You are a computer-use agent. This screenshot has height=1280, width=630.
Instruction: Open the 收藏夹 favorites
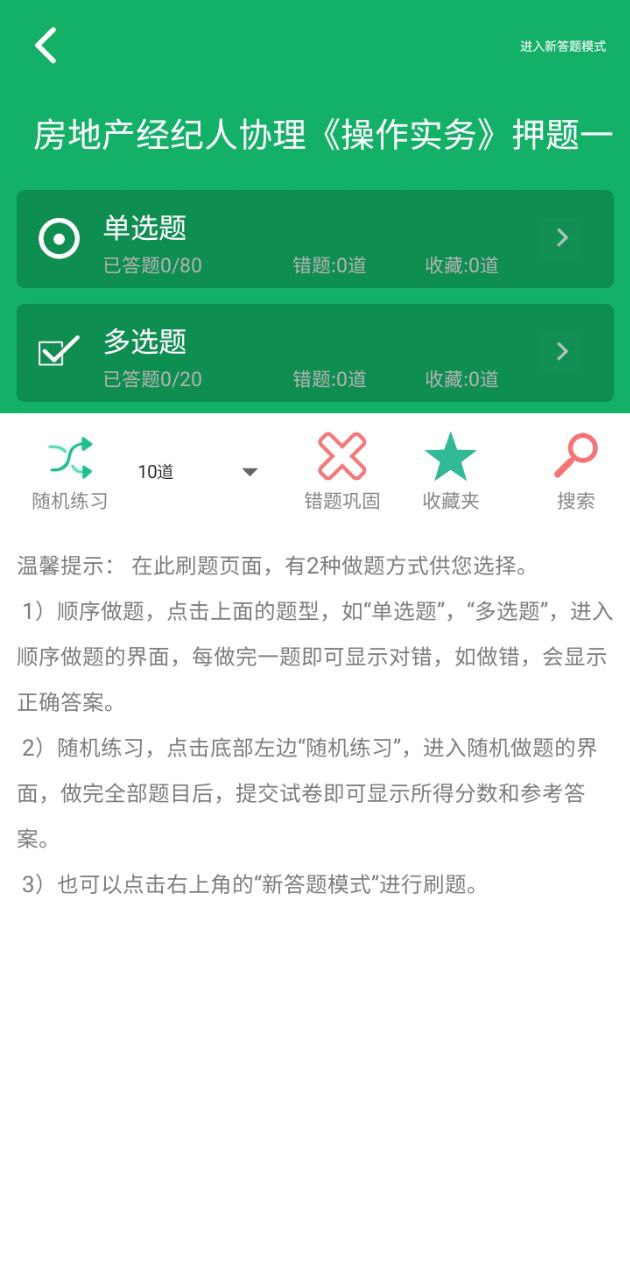(x=450, y=470)
